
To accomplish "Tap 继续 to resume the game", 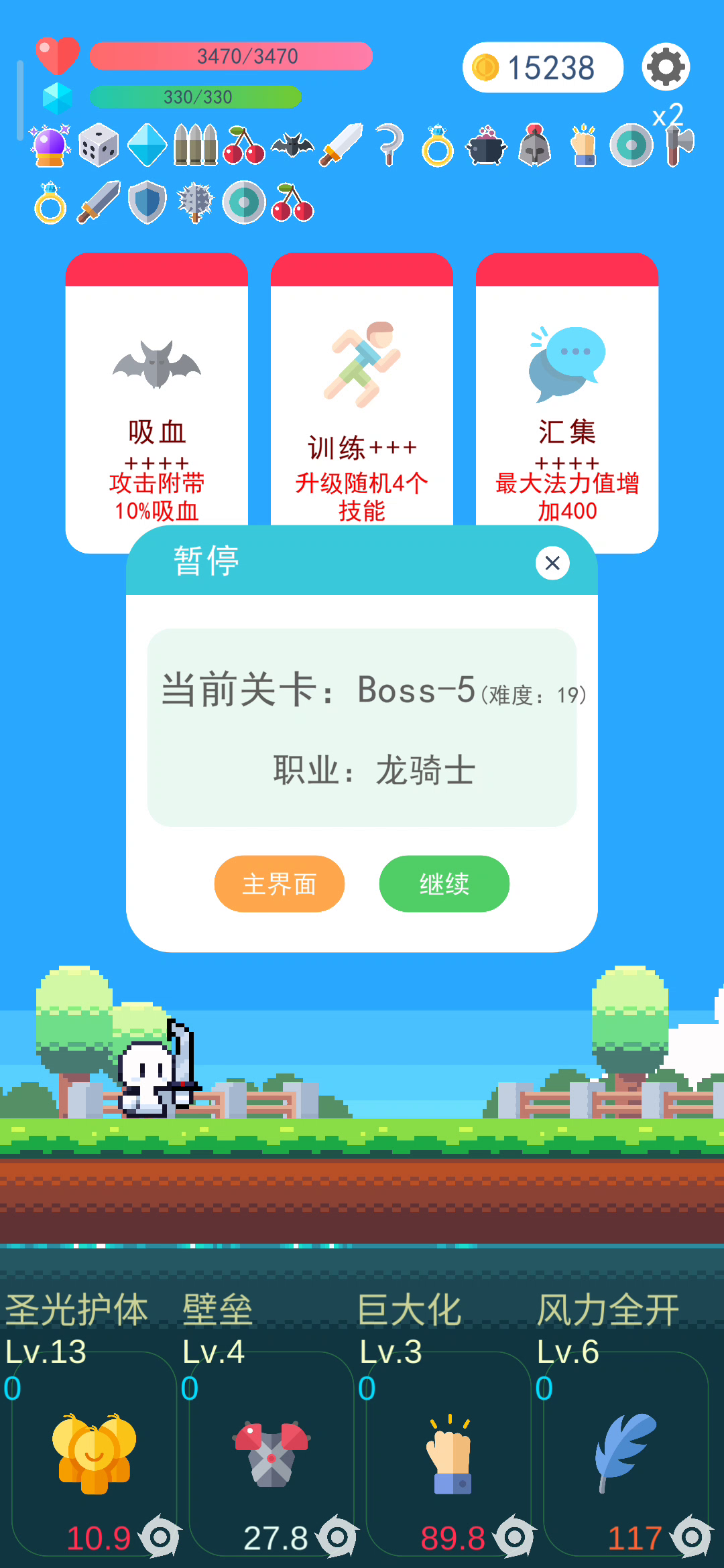I will tap(444, 884).
